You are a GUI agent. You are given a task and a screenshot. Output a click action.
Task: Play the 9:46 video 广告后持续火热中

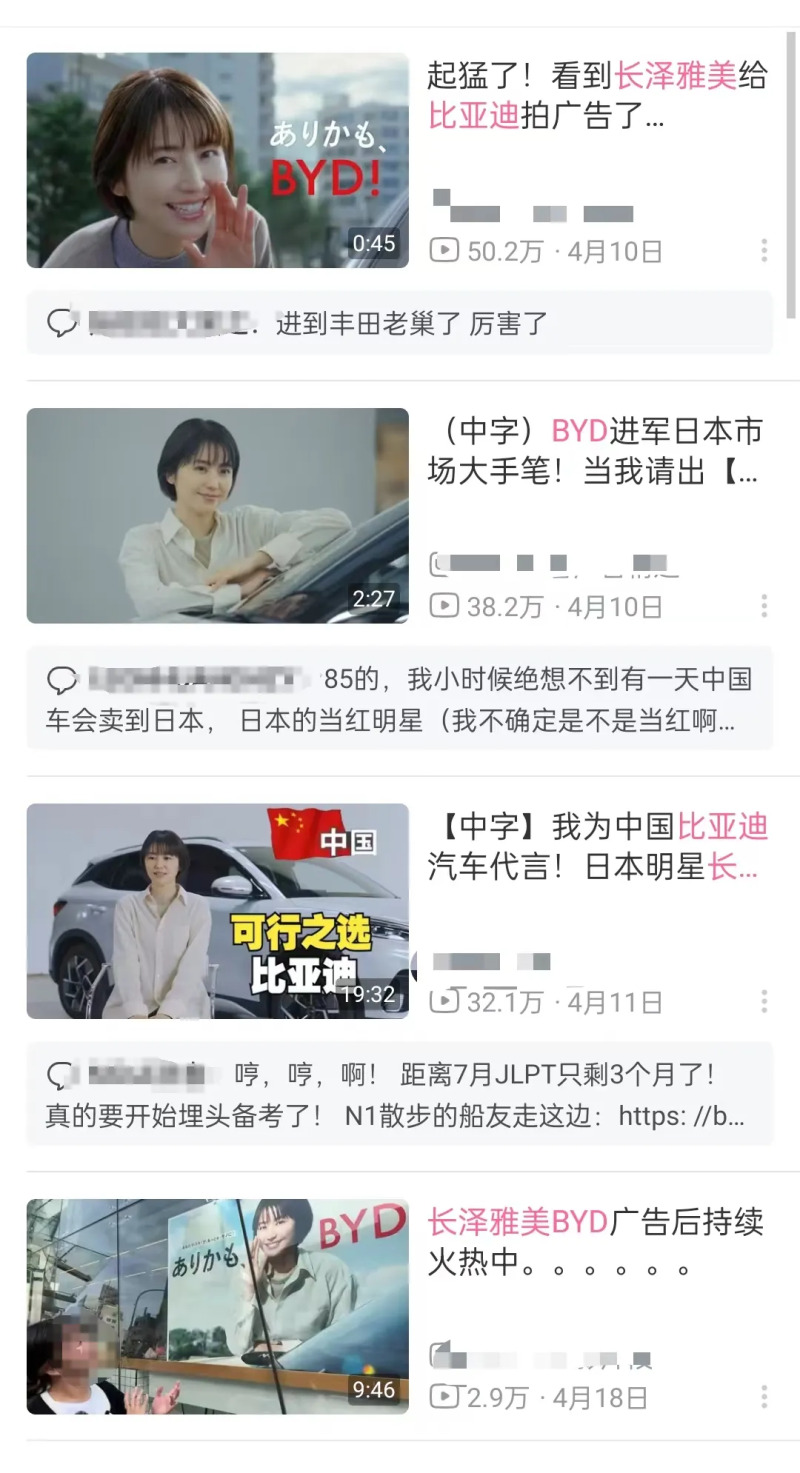[x=217, y=1306]
